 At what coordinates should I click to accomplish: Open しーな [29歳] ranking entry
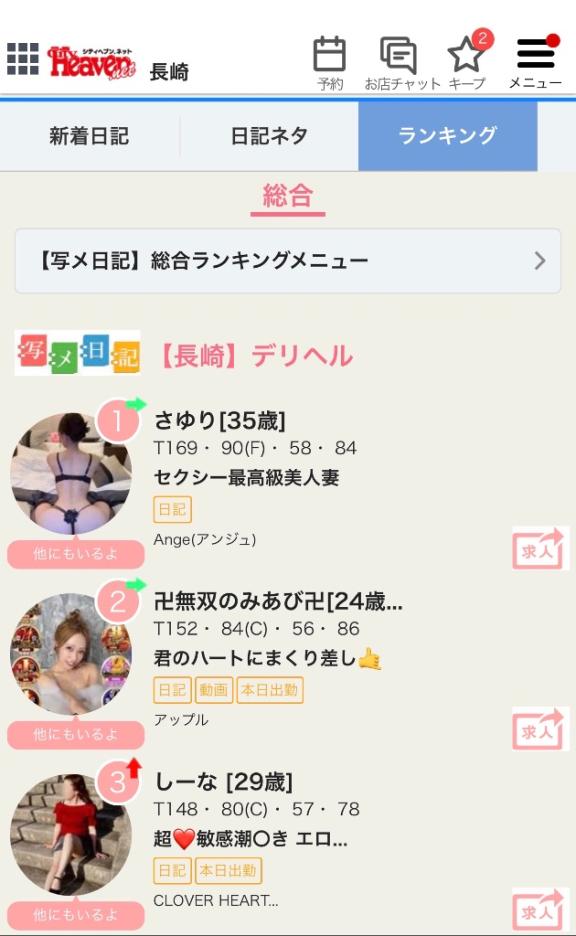[223, 781]
